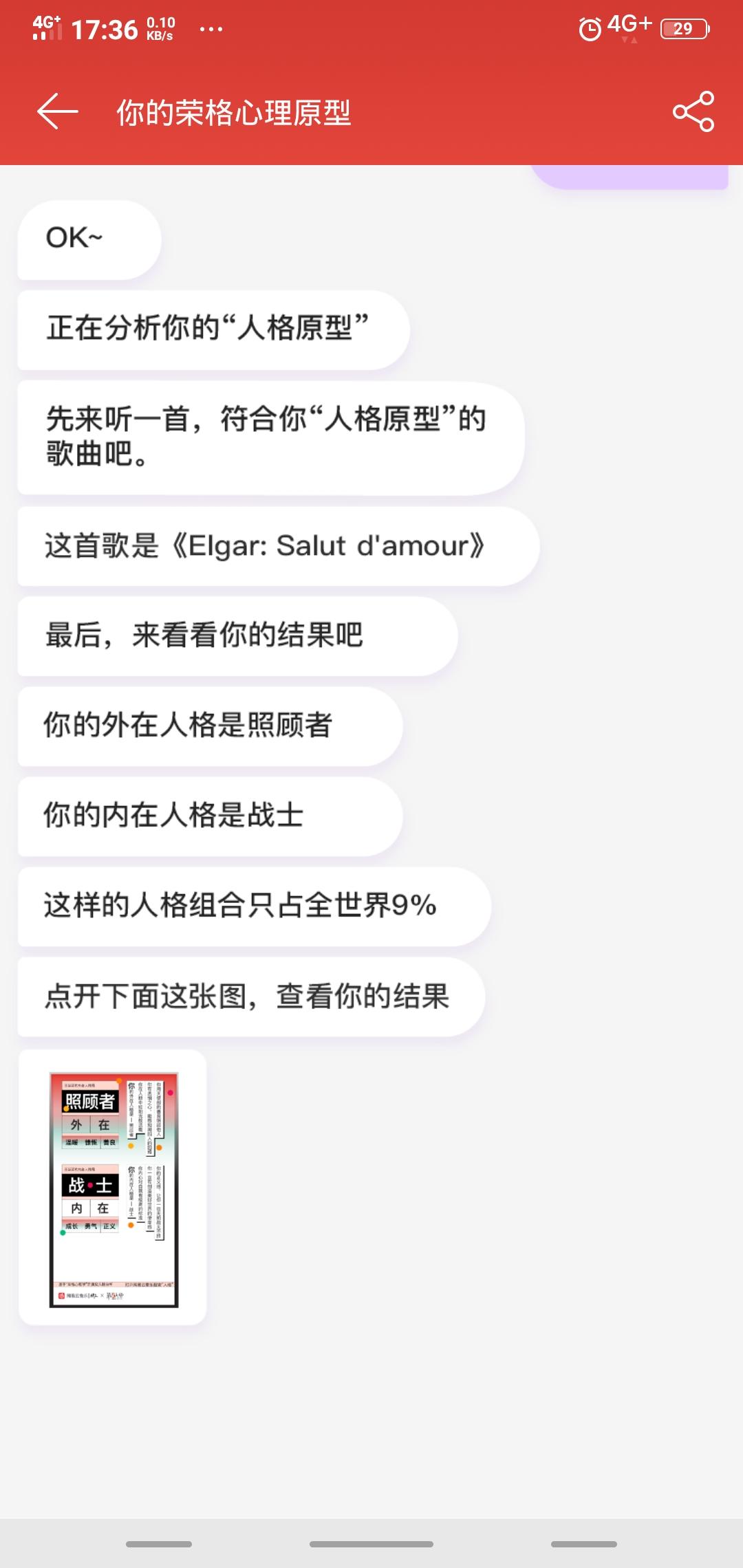Share the Jung archetype result
The width and height of the screenshot is (743, 1568).
click(x=693, y=111)
